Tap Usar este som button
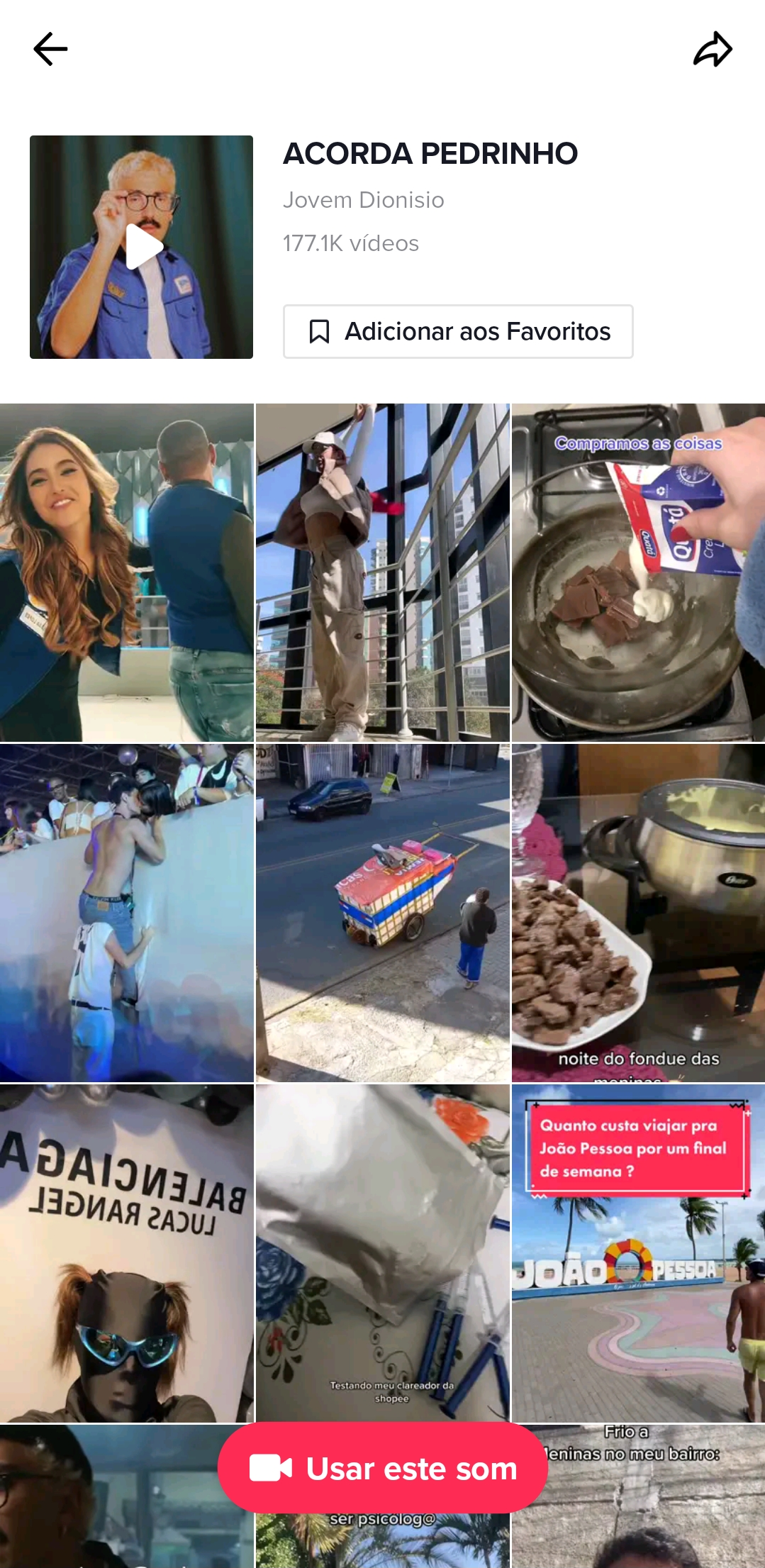Viewport: 765px width, 1568px height. 383,1468
